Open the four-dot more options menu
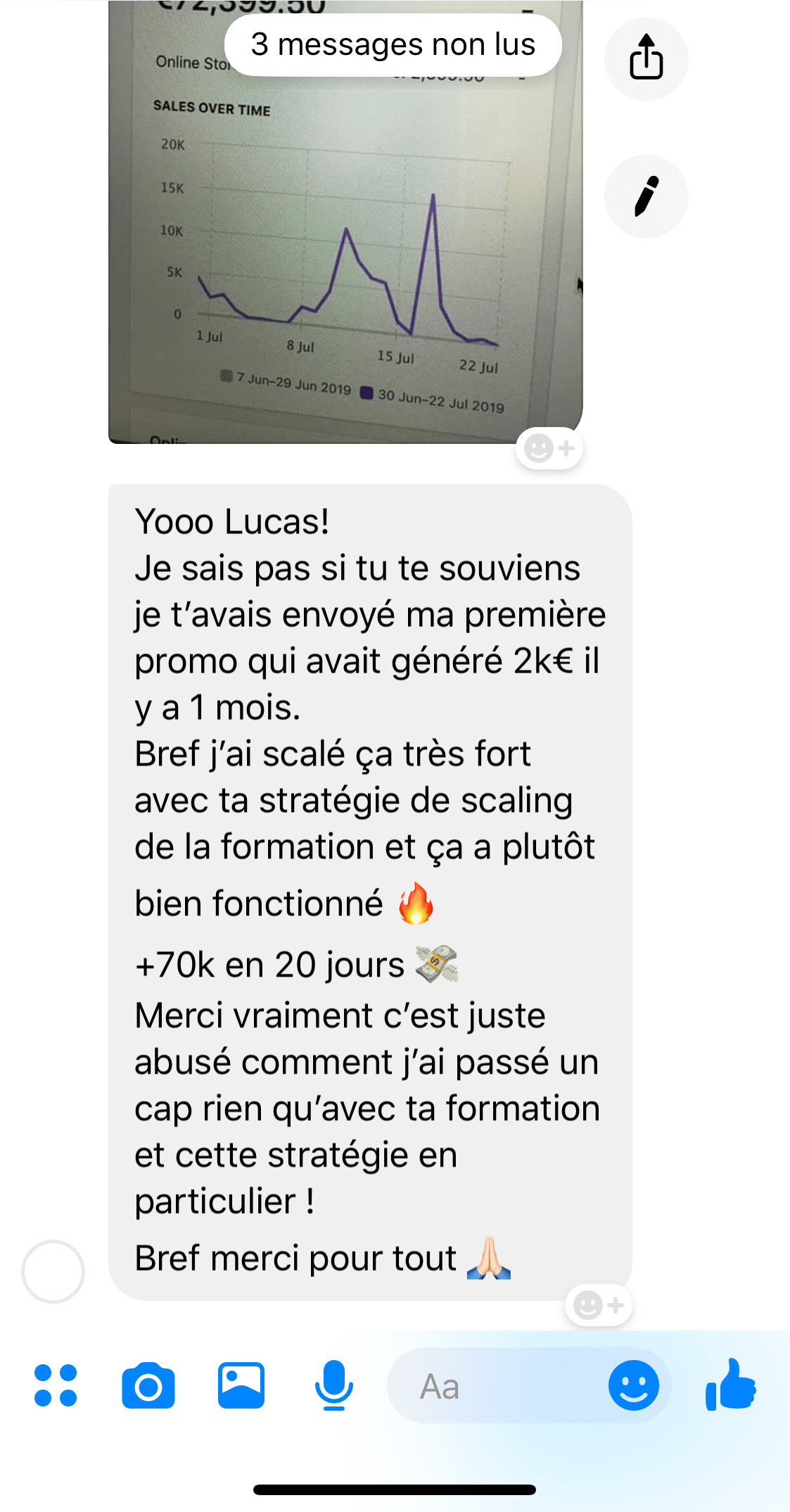Viewport: 790px width, 1512px height. click(56, 1385)
